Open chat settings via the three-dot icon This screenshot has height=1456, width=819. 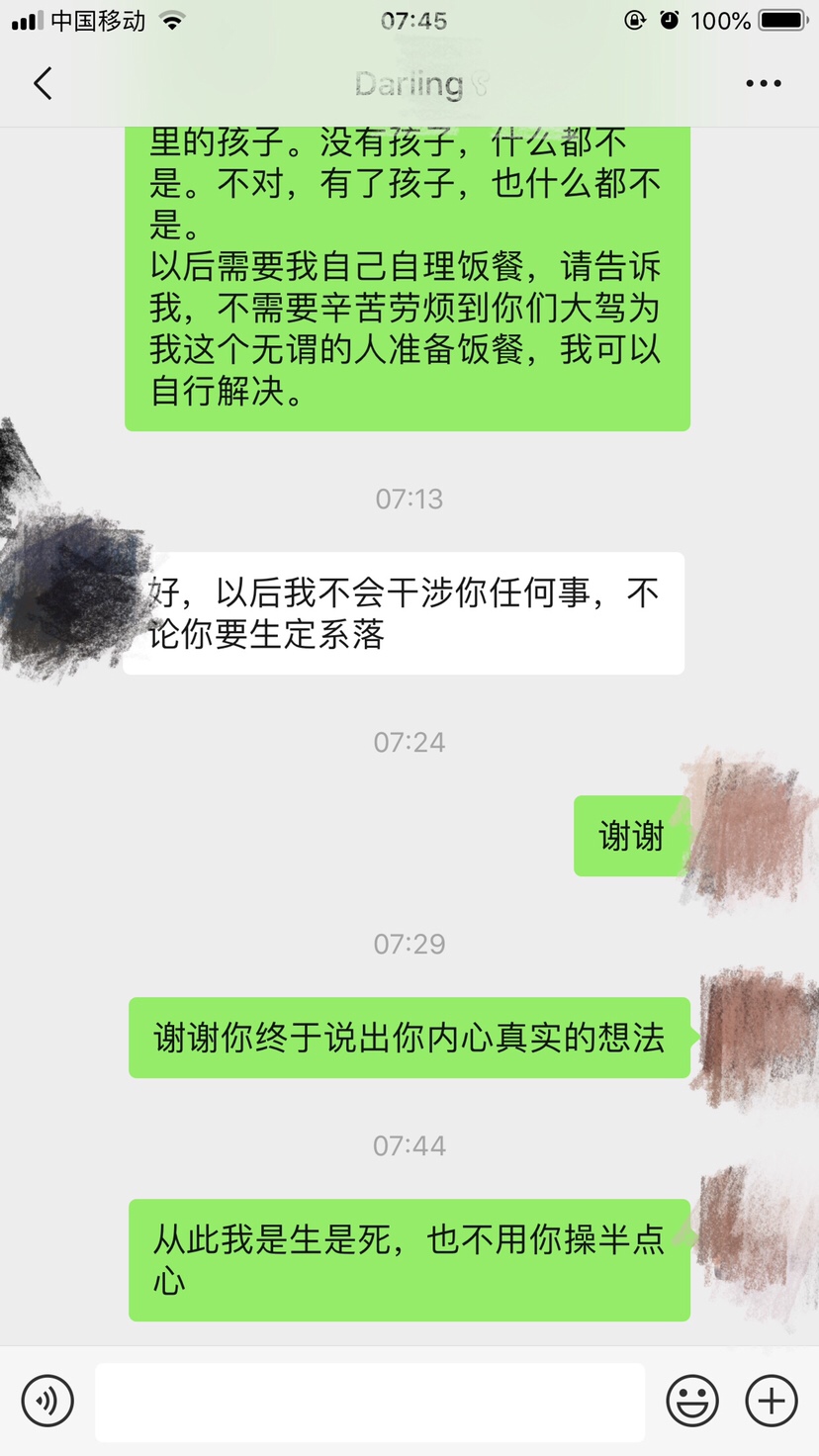pyautogui.click(x=763, y=83)
